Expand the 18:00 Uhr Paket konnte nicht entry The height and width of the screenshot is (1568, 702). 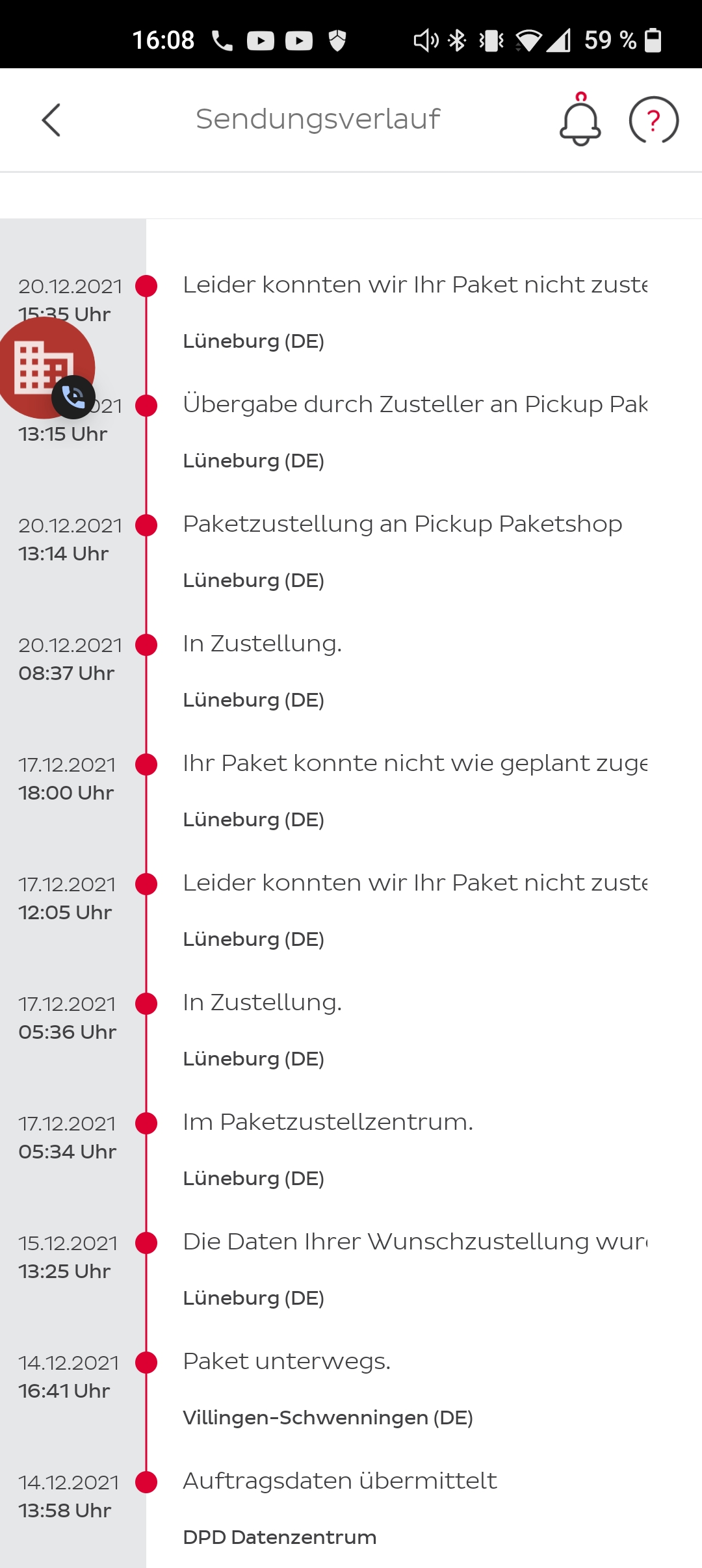(x=415, y=764)
